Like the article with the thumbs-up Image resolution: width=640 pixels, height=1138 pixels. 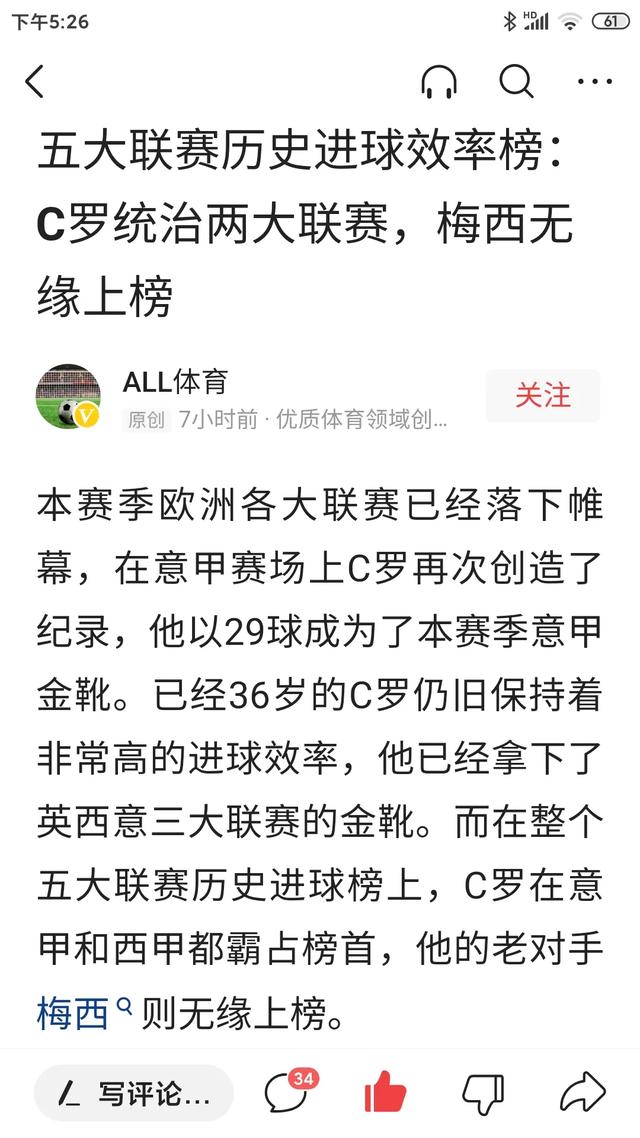click(385, 1092)
